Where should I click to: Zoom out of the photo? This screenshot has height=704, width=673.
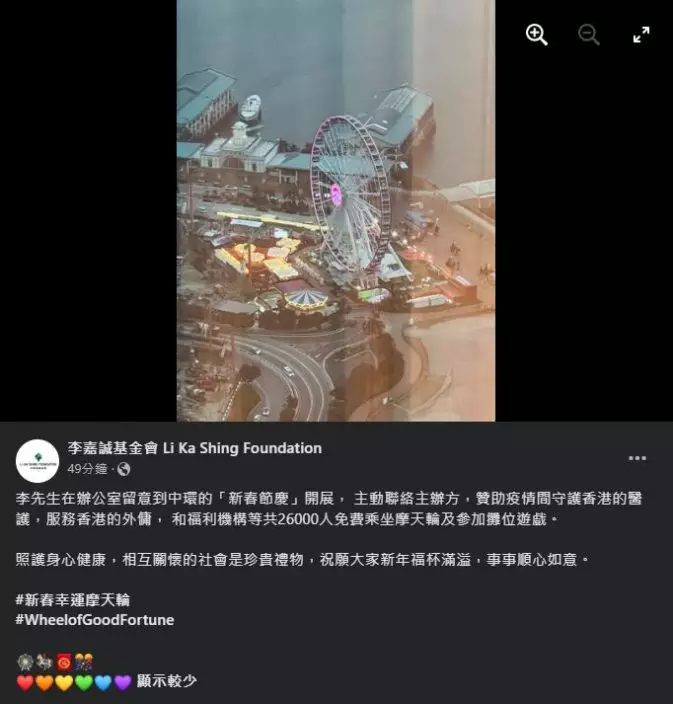coord(589,35)
